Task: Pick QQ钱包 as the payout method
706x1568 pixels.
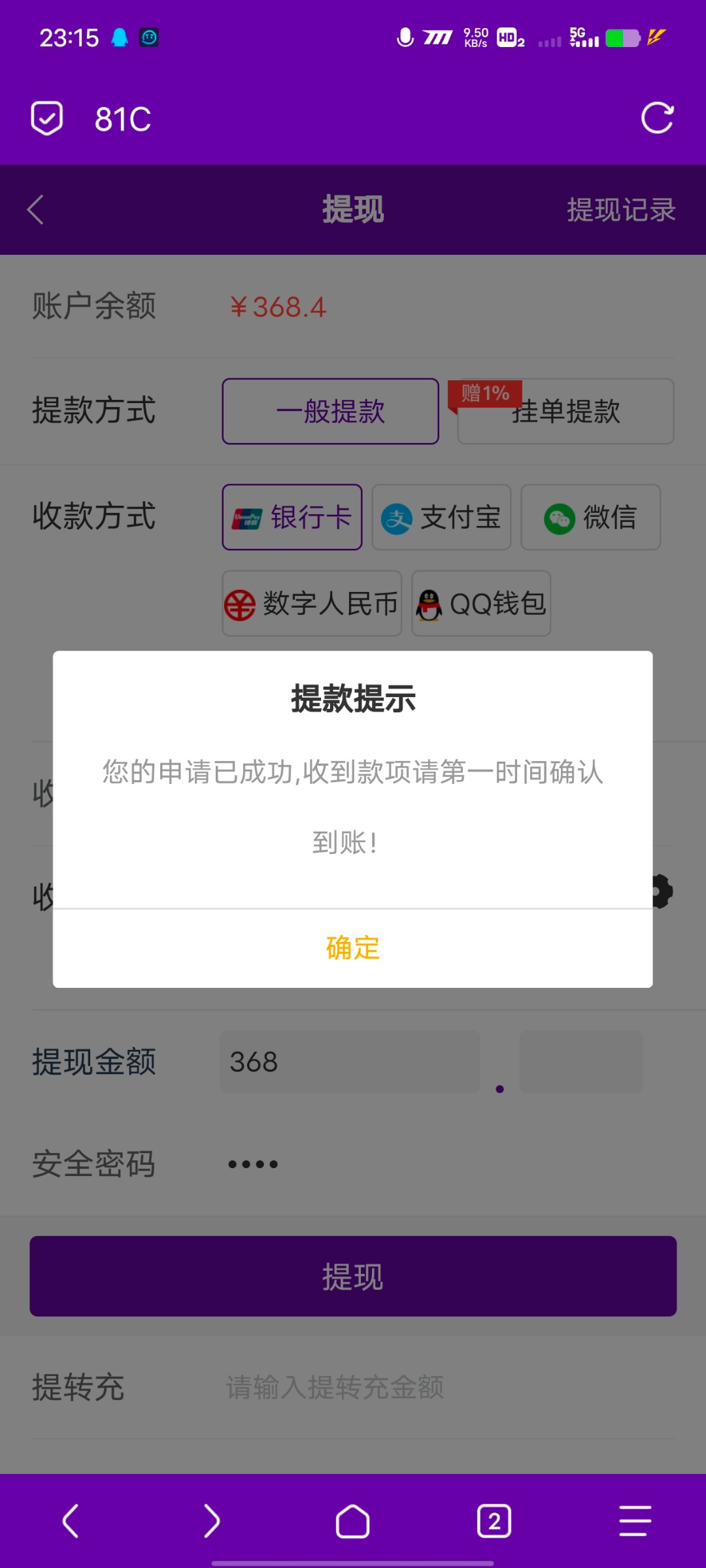Action: [481, 604]
